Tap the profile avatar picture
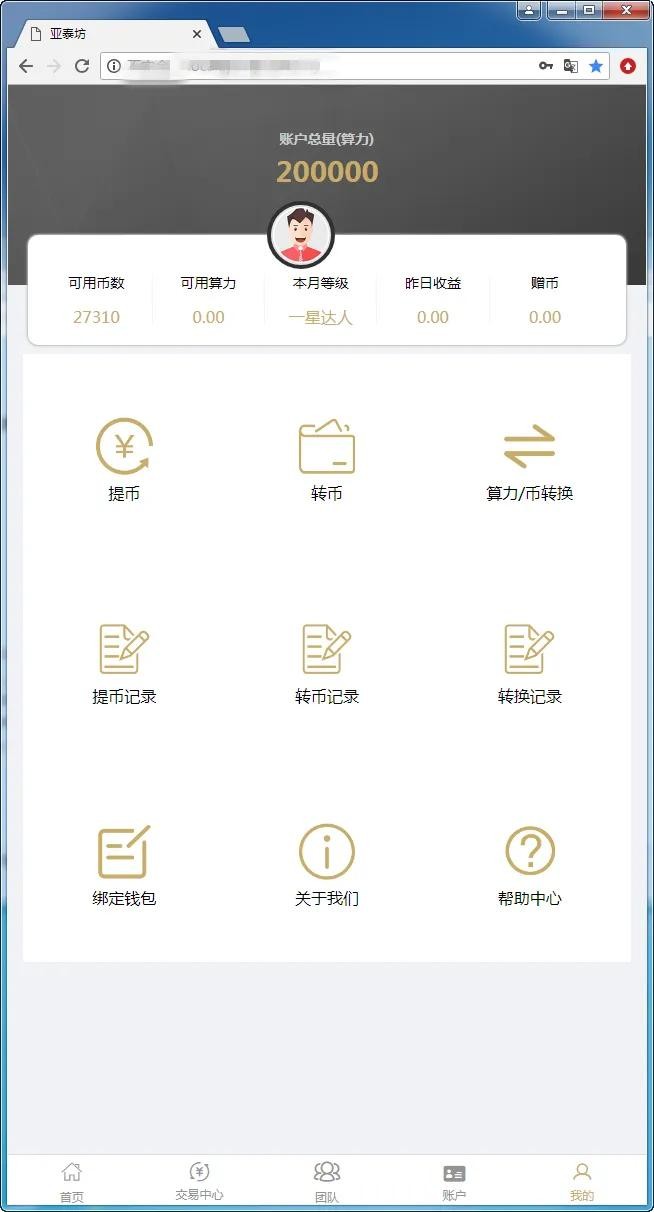 (301, 236)
